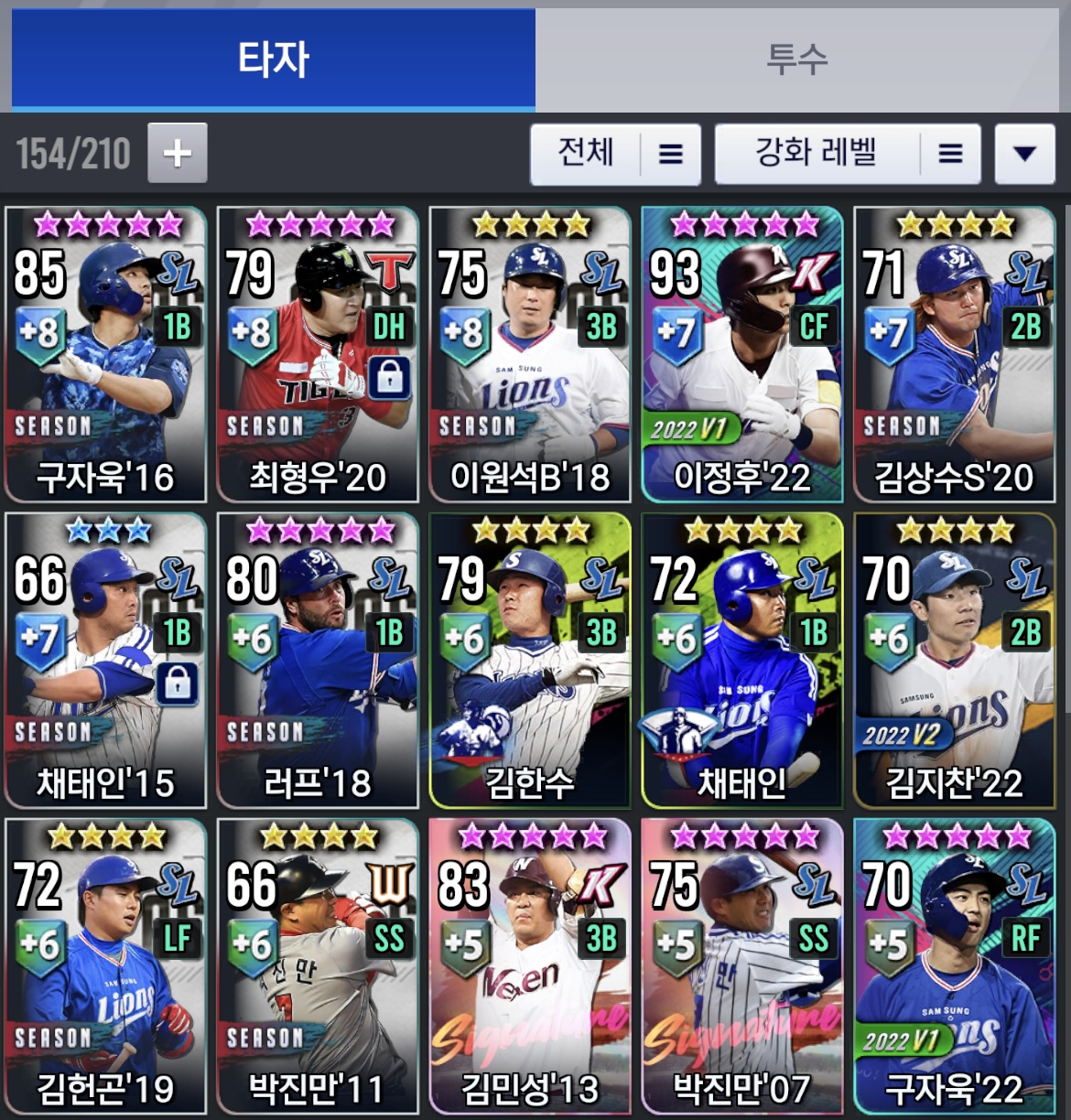Open the 전체 filter dropdown
Image resolution: width=1071 pixels, height=1120 pixels.
coord(615,154)
